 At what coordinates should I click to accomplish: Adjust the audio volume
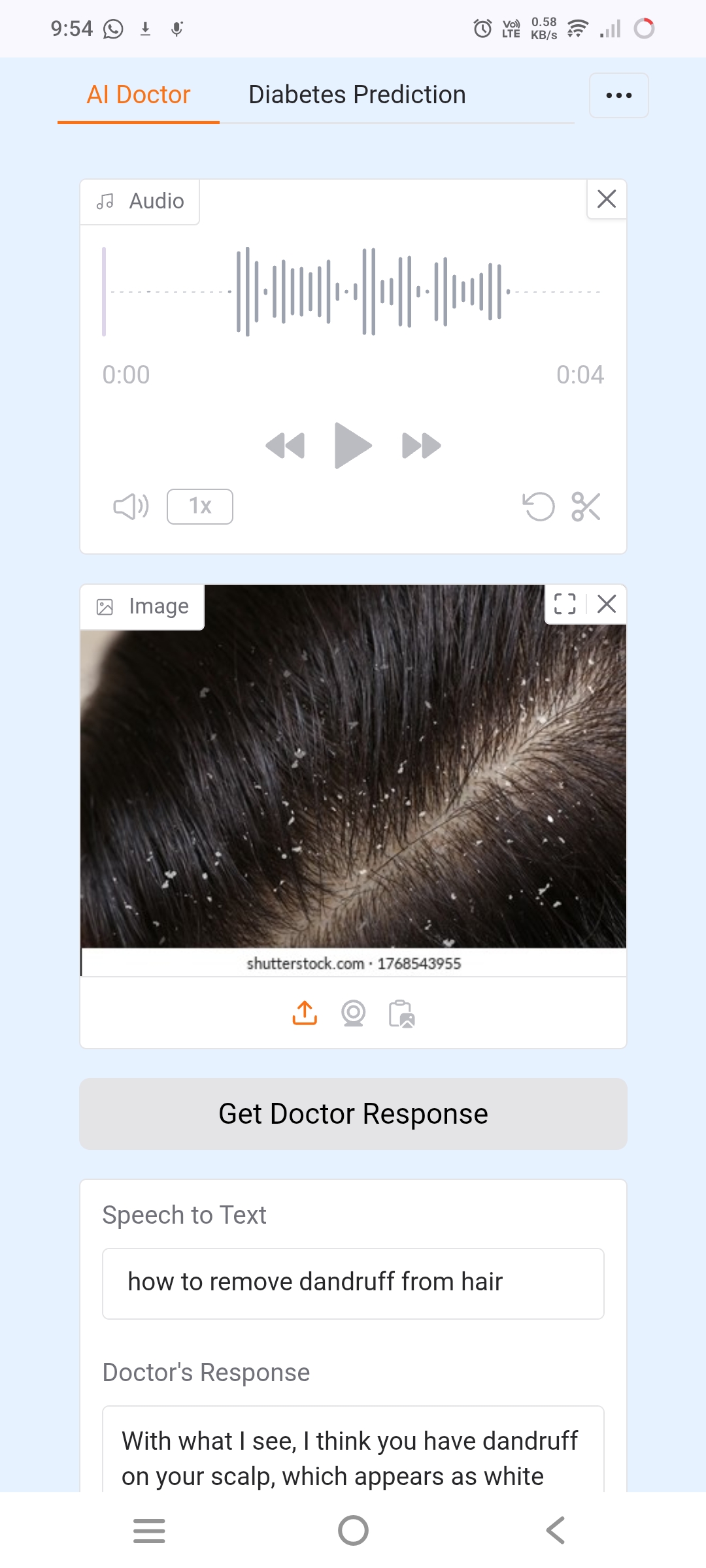pyautogui.click(x=131, y=506)
